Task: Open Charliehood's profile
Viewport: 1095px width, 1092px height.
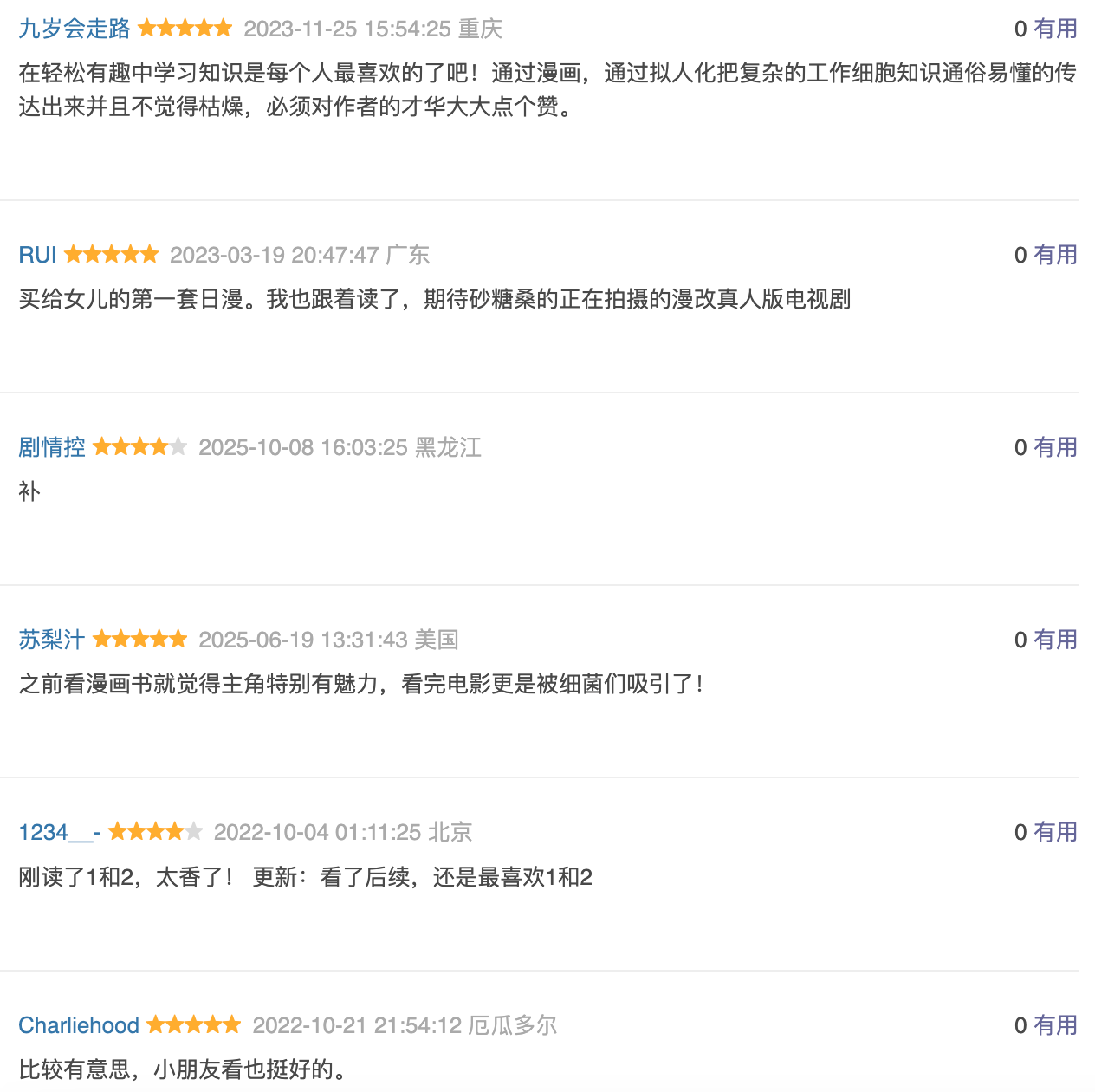Action: coord(79,1025)
